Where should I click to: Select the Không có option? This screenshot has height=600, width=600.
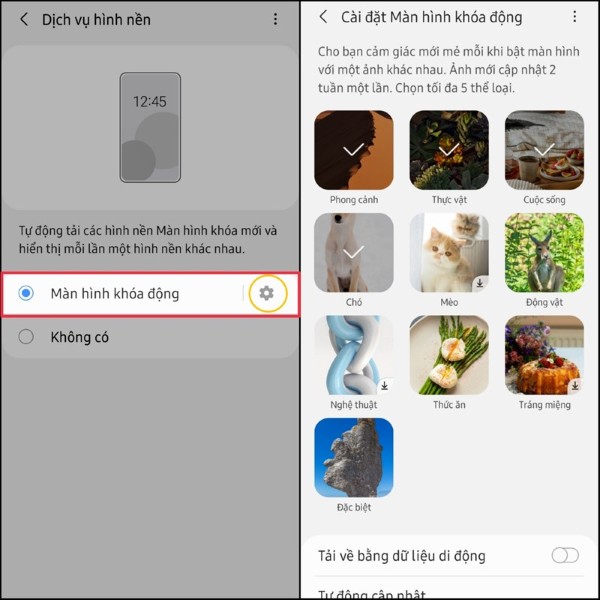coord(27,337)
